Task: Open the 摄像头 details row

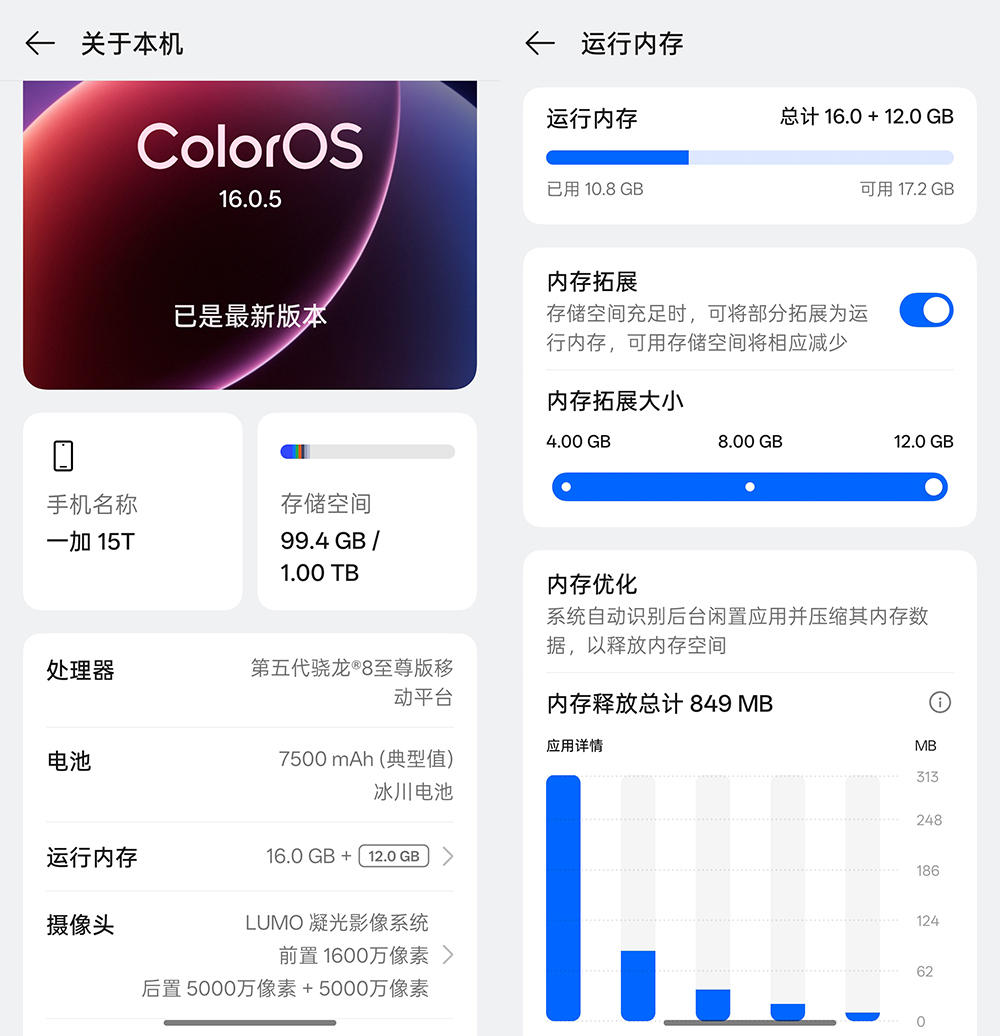Action: point(249,955)
